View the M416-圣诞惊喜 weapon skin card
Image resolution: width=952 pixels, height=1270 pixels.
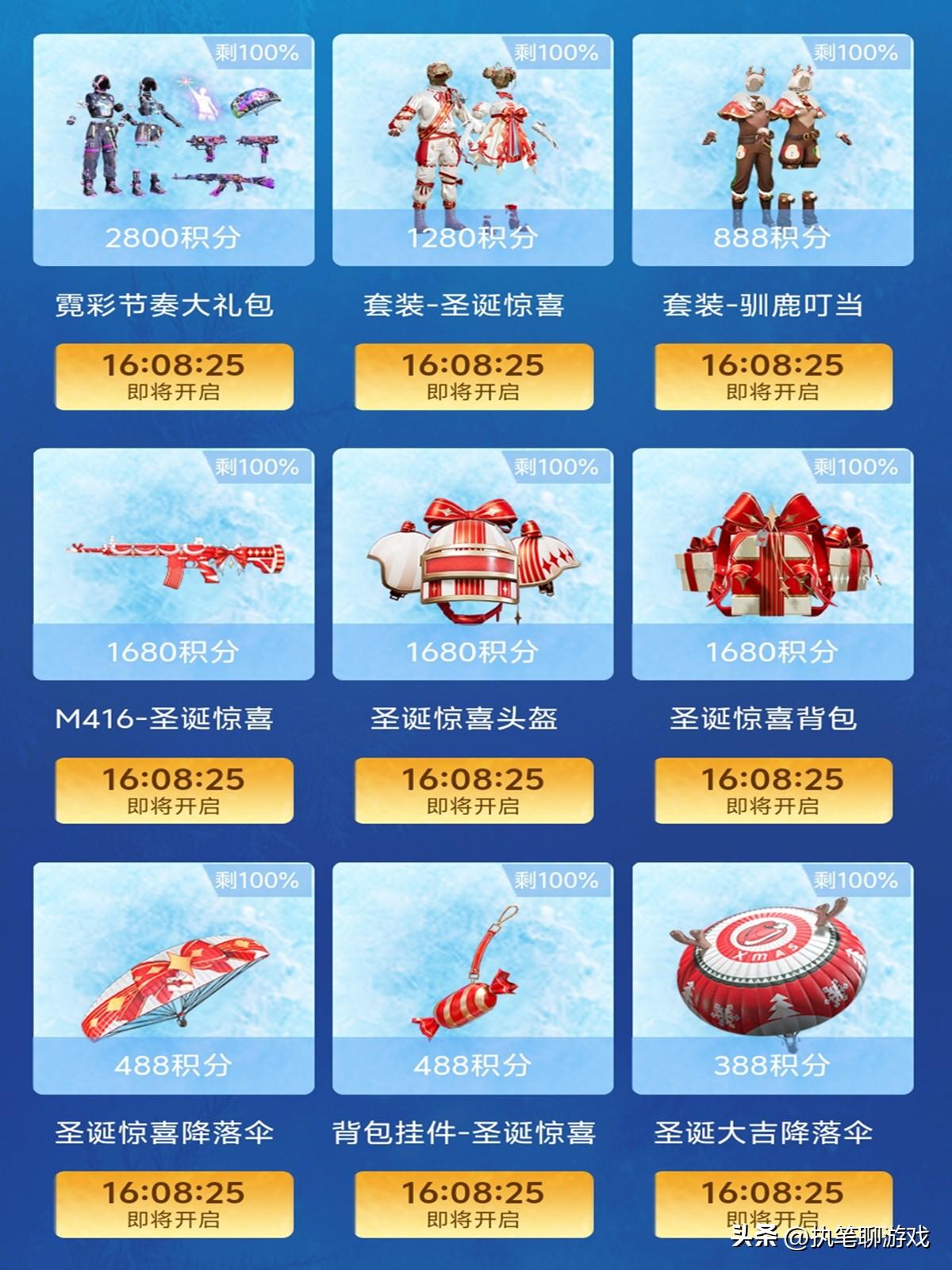pos(173,564)
